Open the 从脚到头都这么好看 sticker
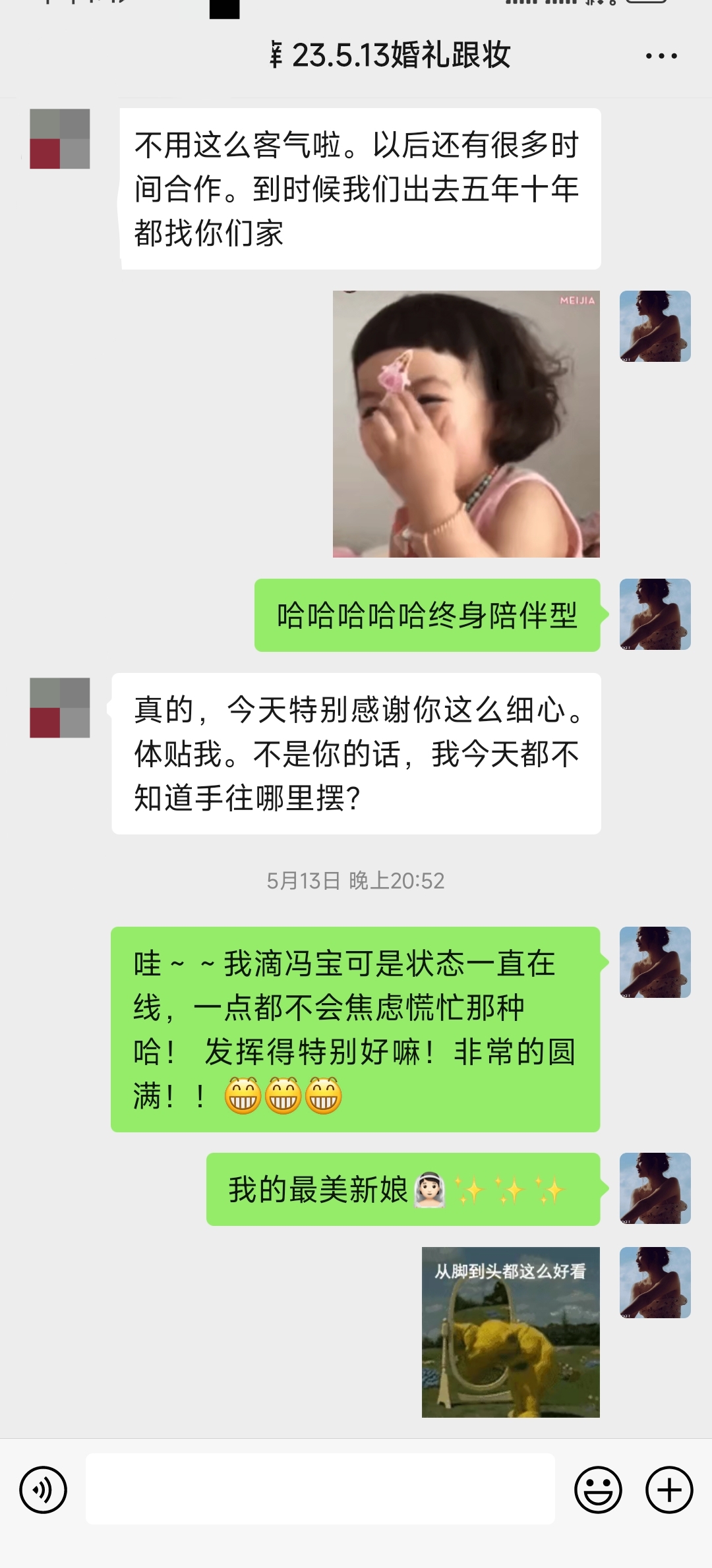Viewport: 712px width, 1568px height. coord(511,1332)
